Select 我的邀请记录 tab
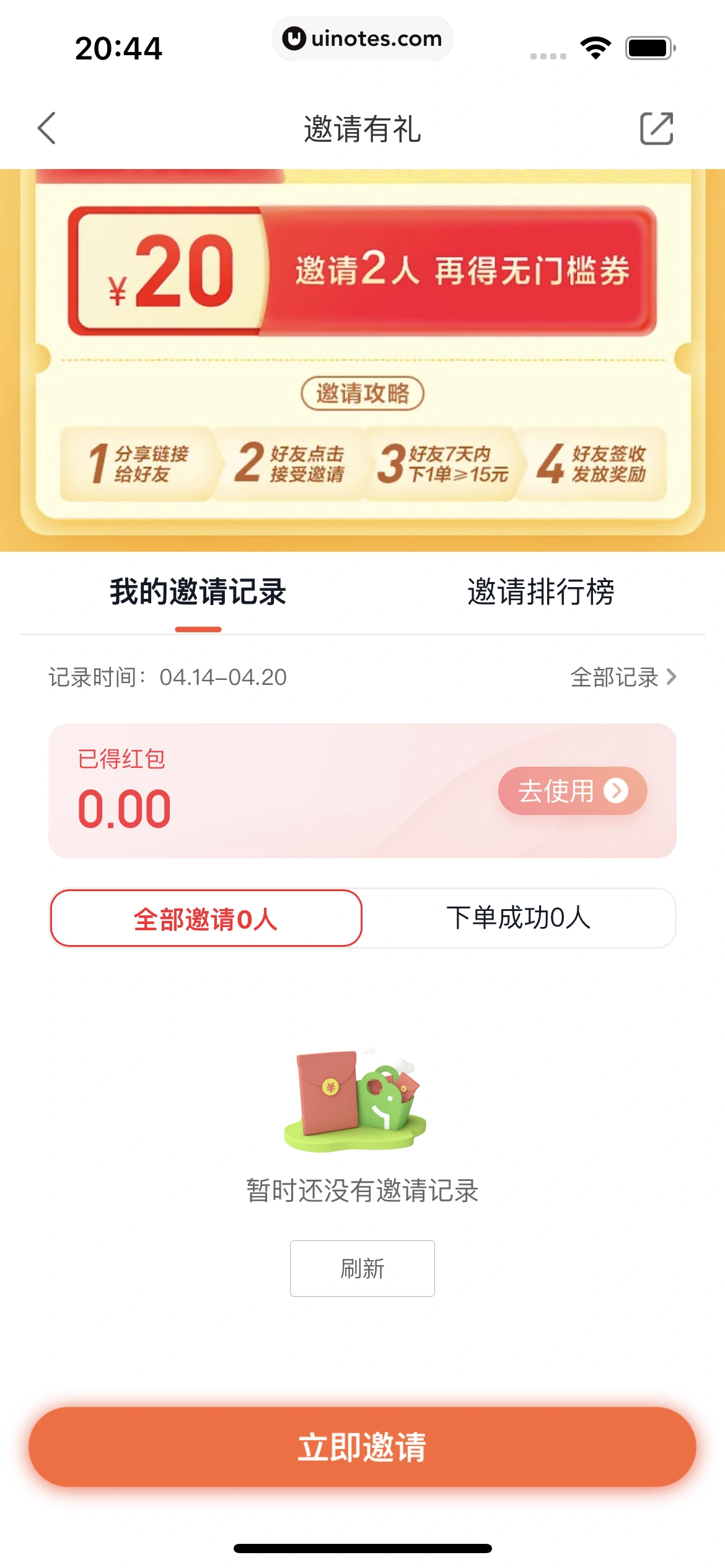This screenshot has width=725, height=1568. point(198,592)
